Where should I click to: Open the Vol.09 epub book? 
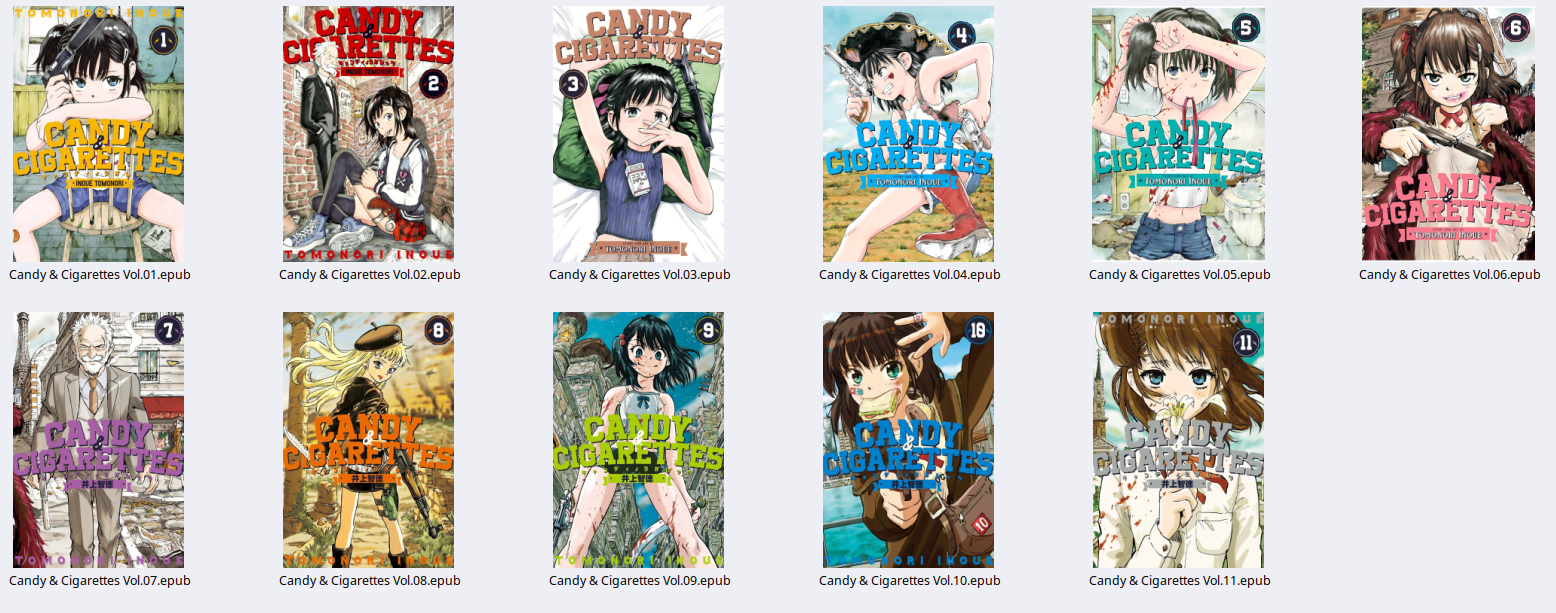(x=638, y=440)
